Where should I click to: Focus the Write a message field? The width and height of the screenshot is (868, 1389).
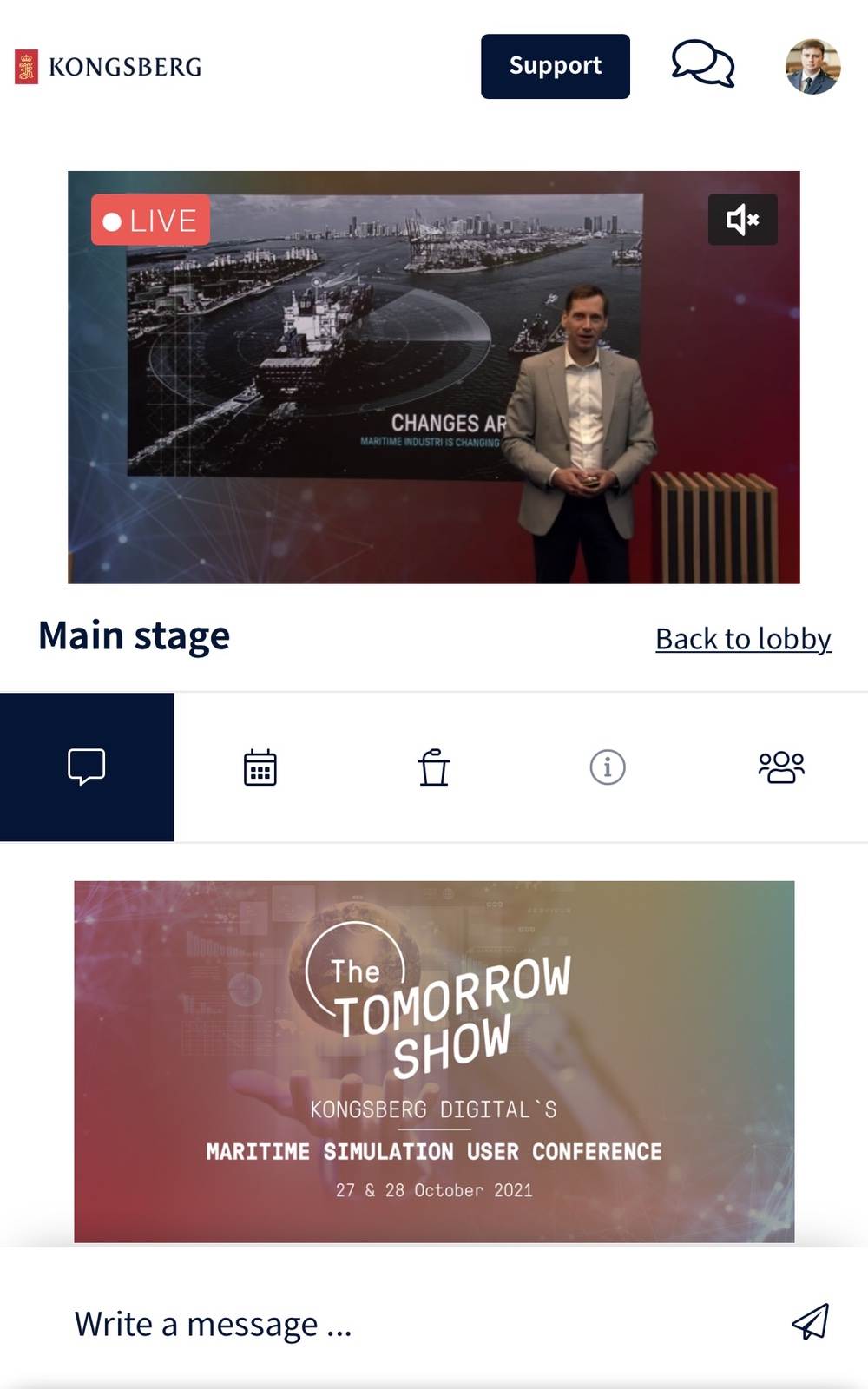coord(417,1324)
